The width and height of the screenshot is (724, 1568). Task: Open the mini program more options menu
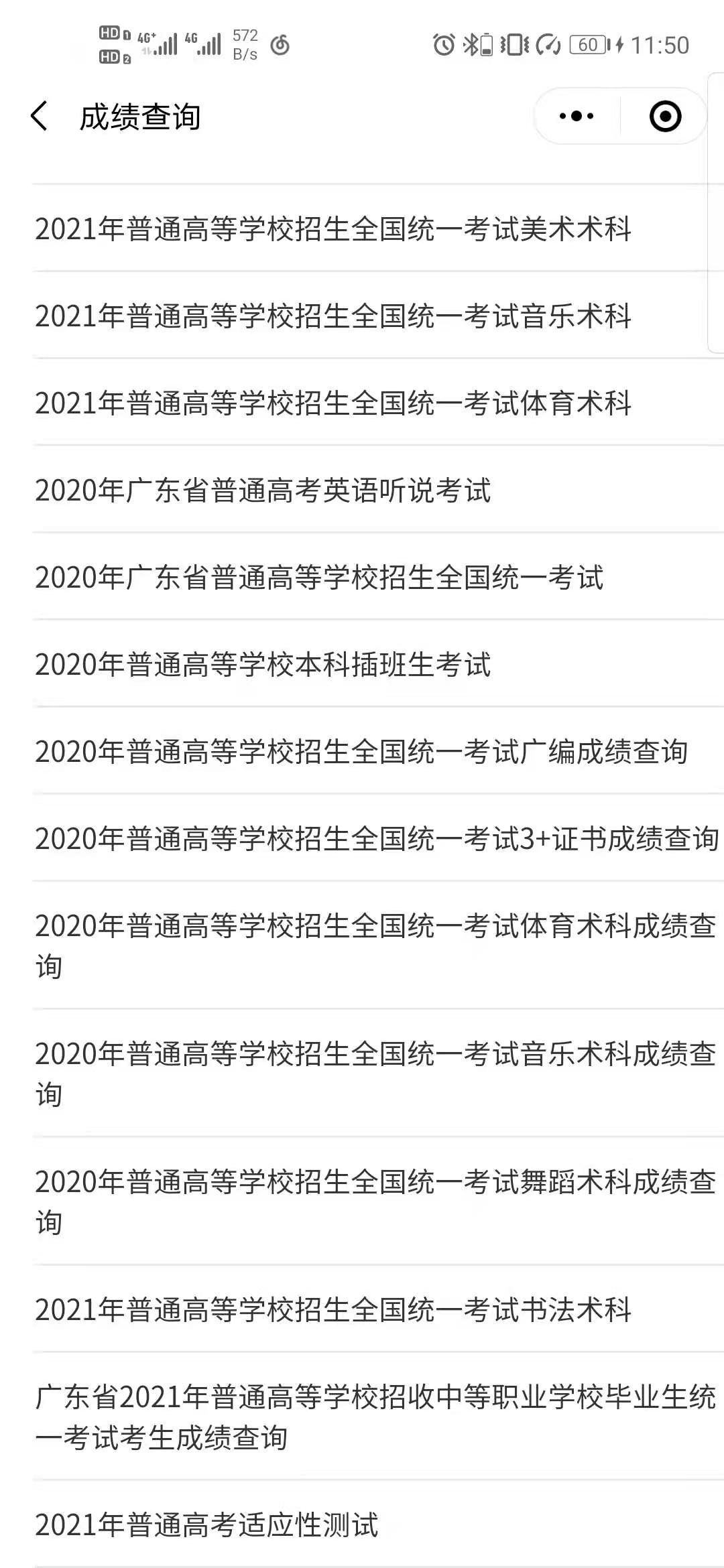coord(577,116)
